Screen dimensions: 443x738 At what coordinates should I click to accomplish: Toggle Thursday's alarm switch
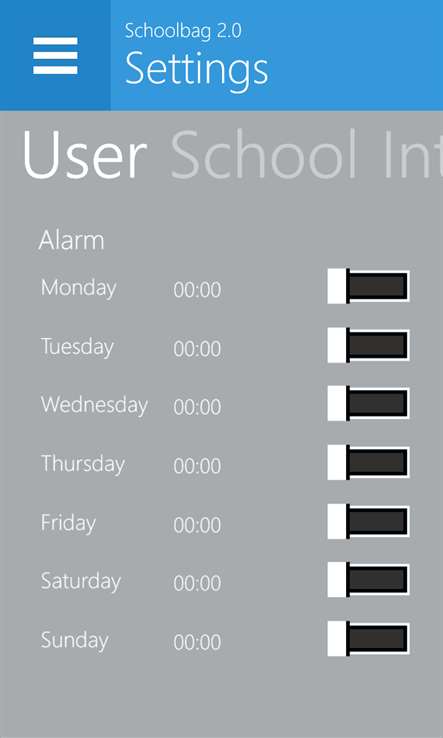tap(369, 462)
